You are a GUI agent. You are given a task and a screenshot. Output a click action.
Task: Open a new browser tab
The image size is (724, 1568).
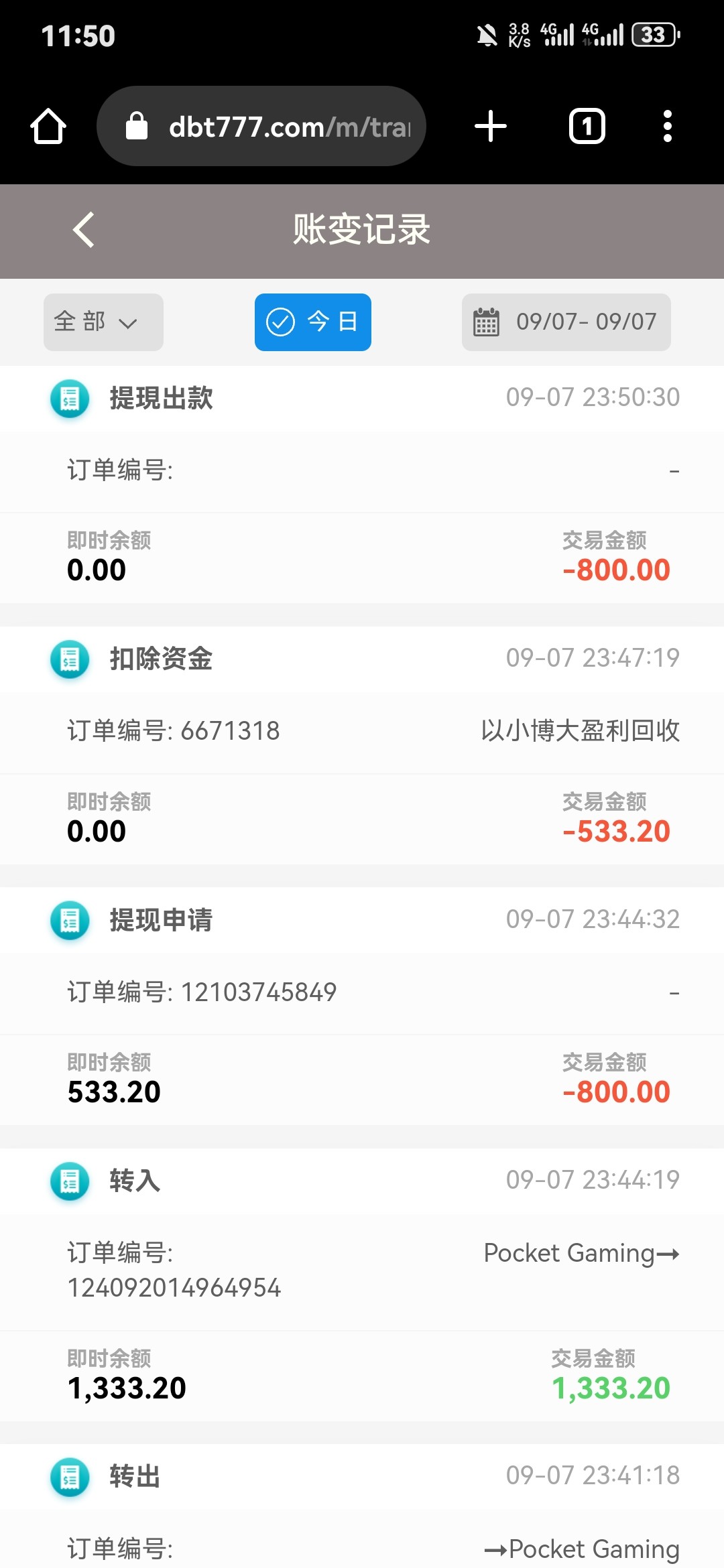(491, 126)
